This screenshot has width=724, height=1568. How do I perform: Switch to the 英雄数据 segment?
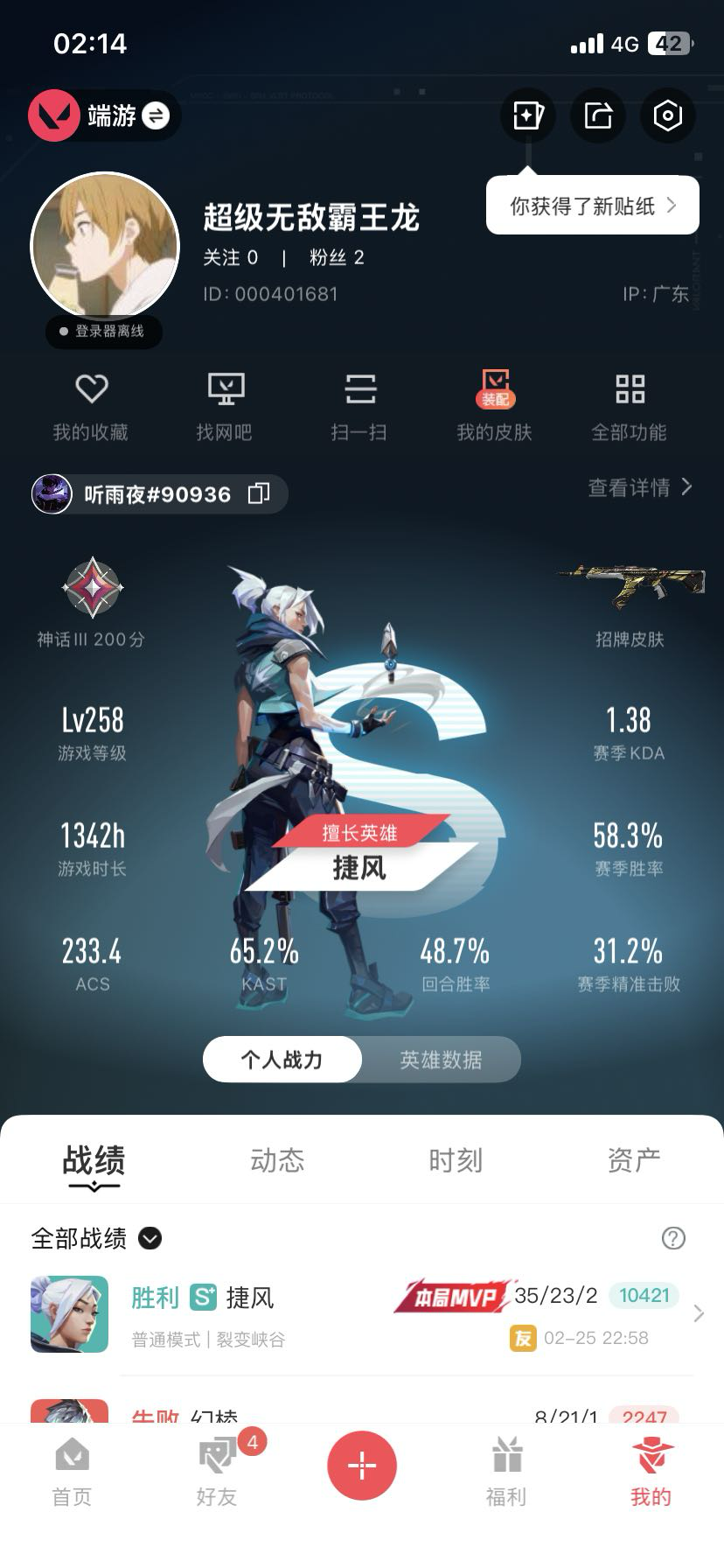(x=441, y=1060)
